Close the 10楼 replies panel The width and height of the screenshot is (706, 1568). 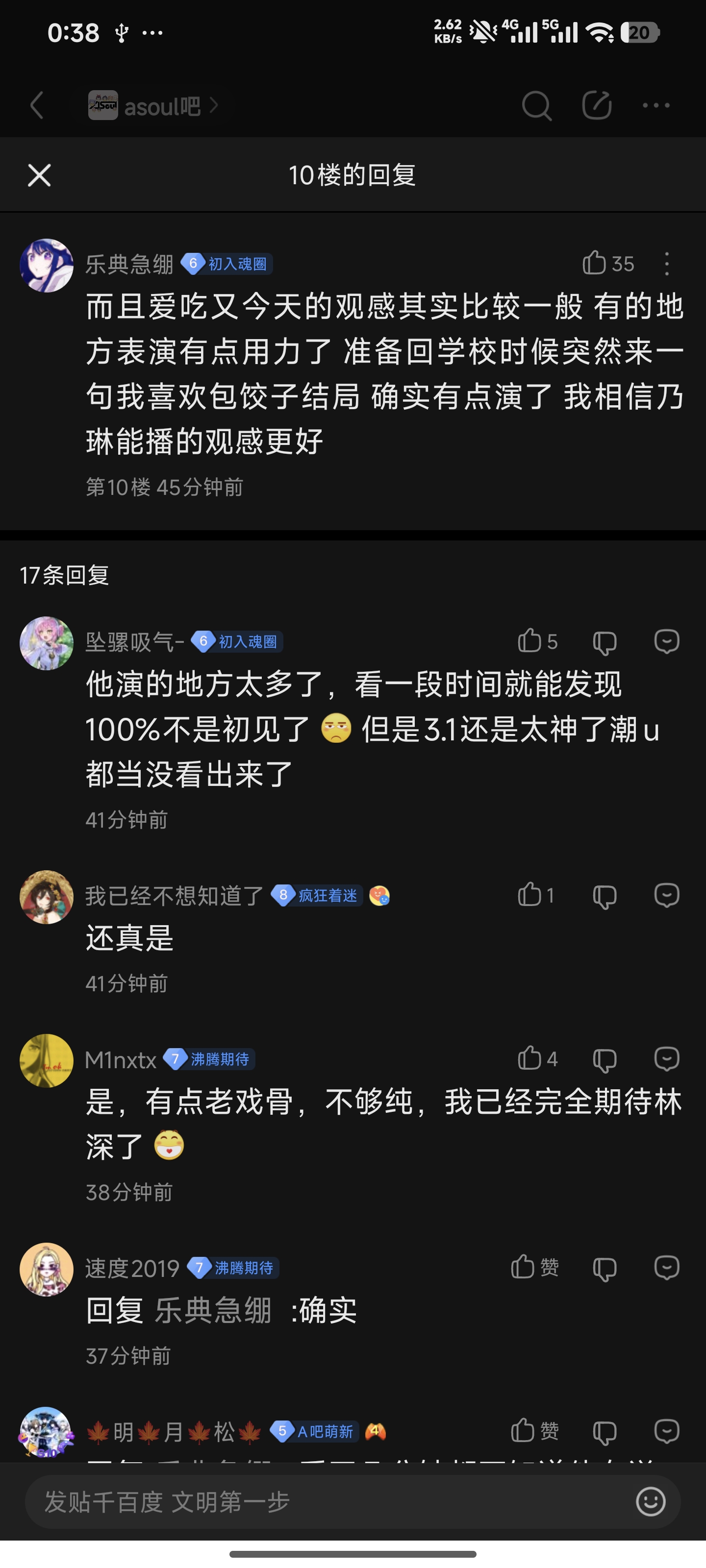pyautogui.click(x=39, y=175)
